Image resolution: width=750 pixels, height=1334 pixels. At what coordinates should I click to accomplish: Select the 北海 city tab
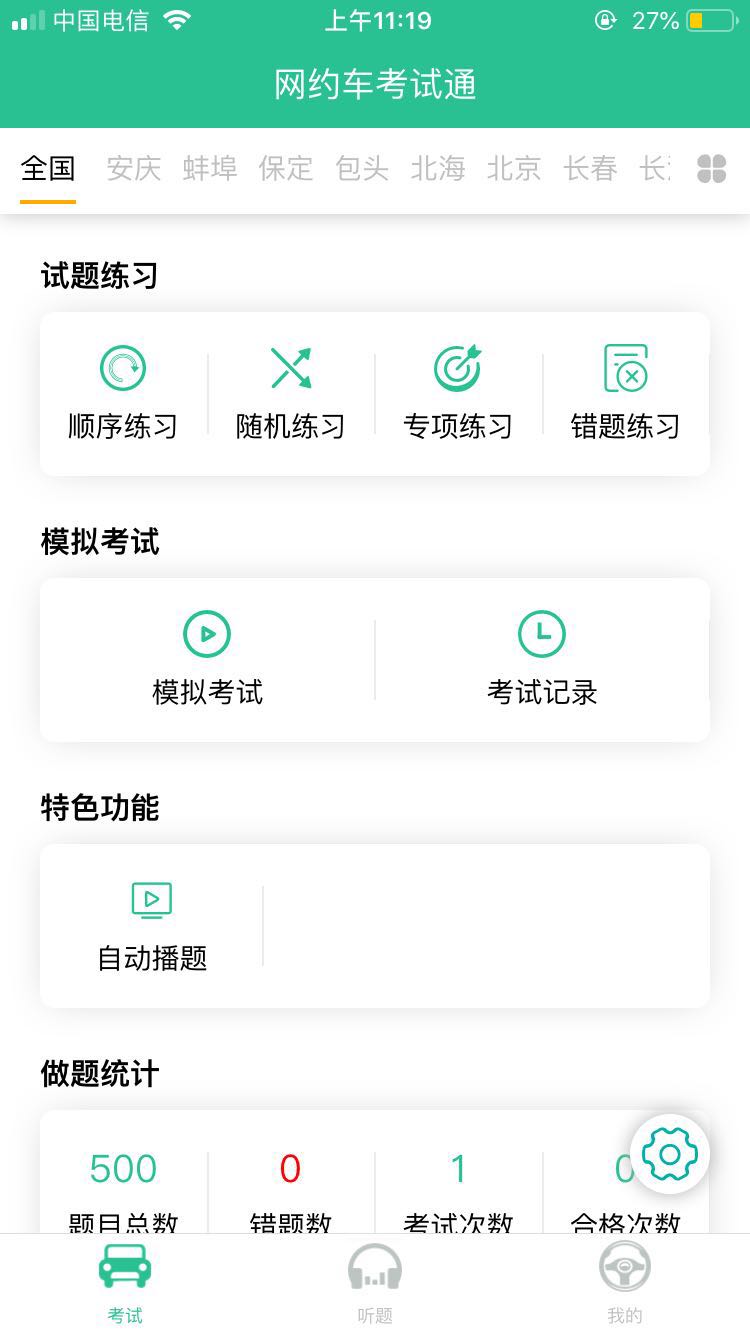click(x=438, y=169)
